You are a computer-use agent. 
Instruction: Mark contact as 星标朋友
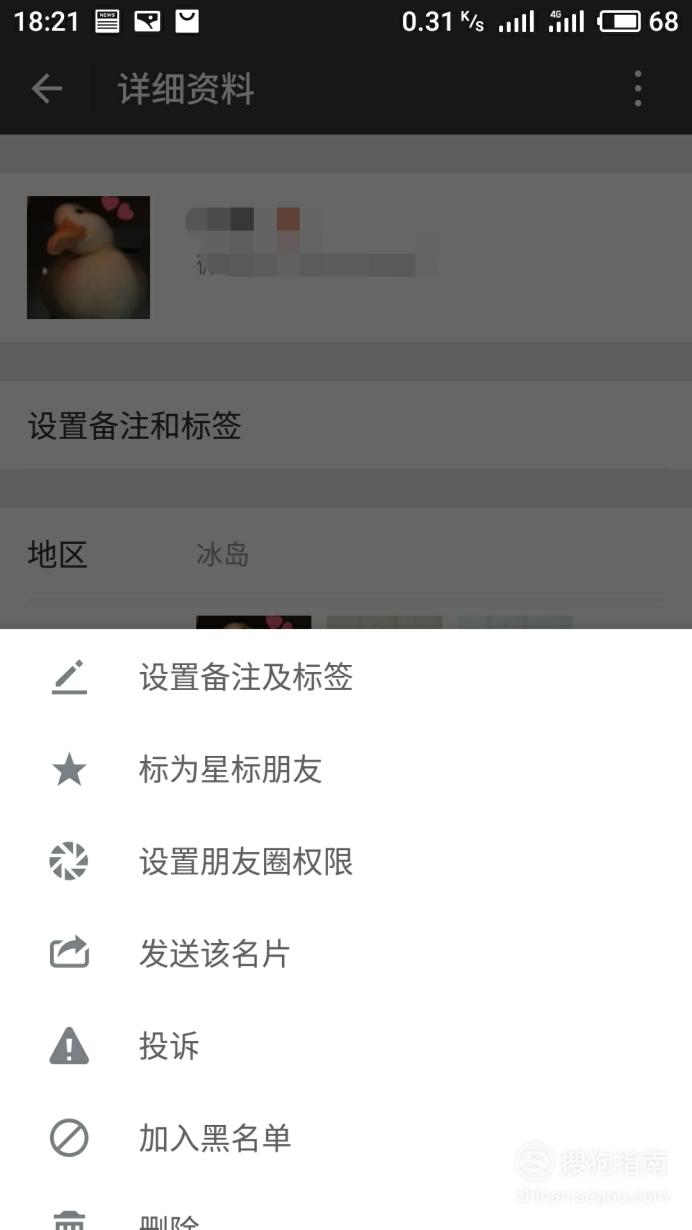346,770
